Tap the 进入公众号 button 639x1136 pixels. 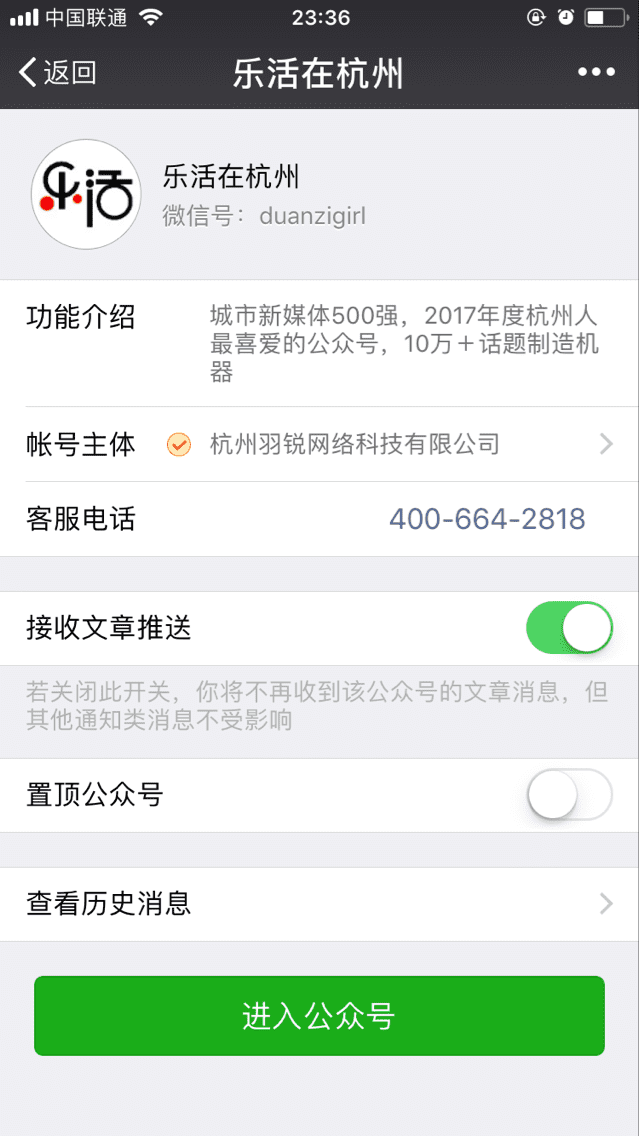[x=320, y=1016]
